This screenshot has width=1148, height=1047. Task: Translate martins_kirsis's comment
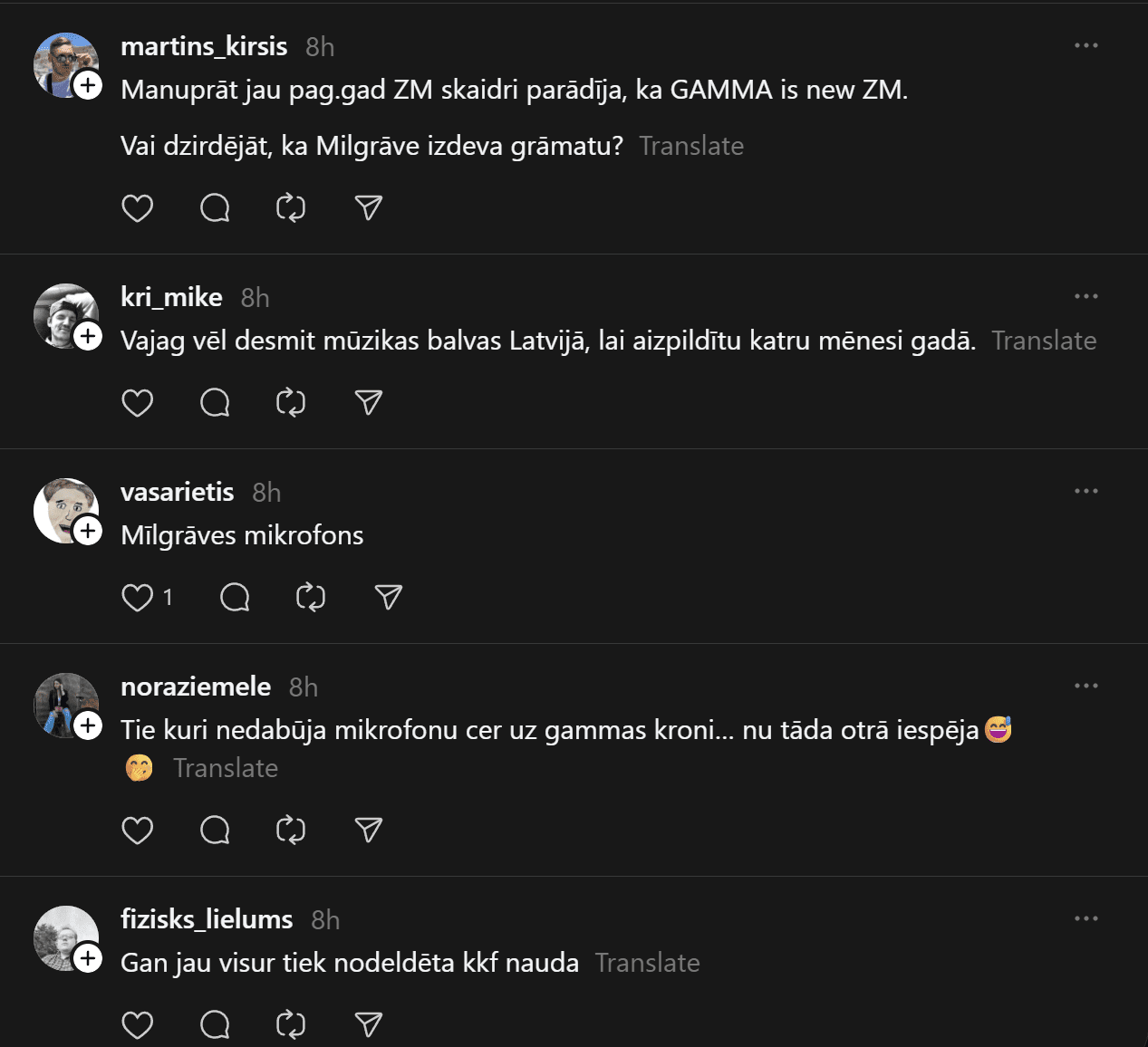click(691, 146)
